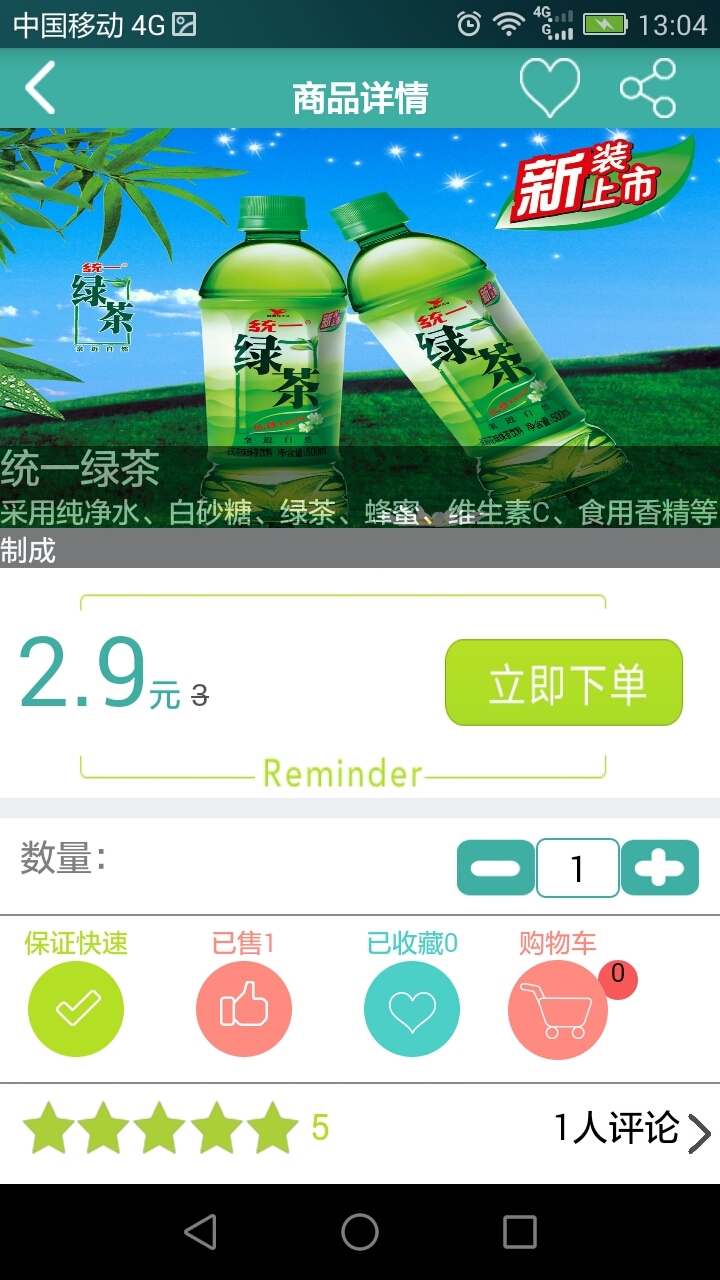The image size is (720, 1280).
Task: Open recent apps from the navigation bar
Action: 519,1232
